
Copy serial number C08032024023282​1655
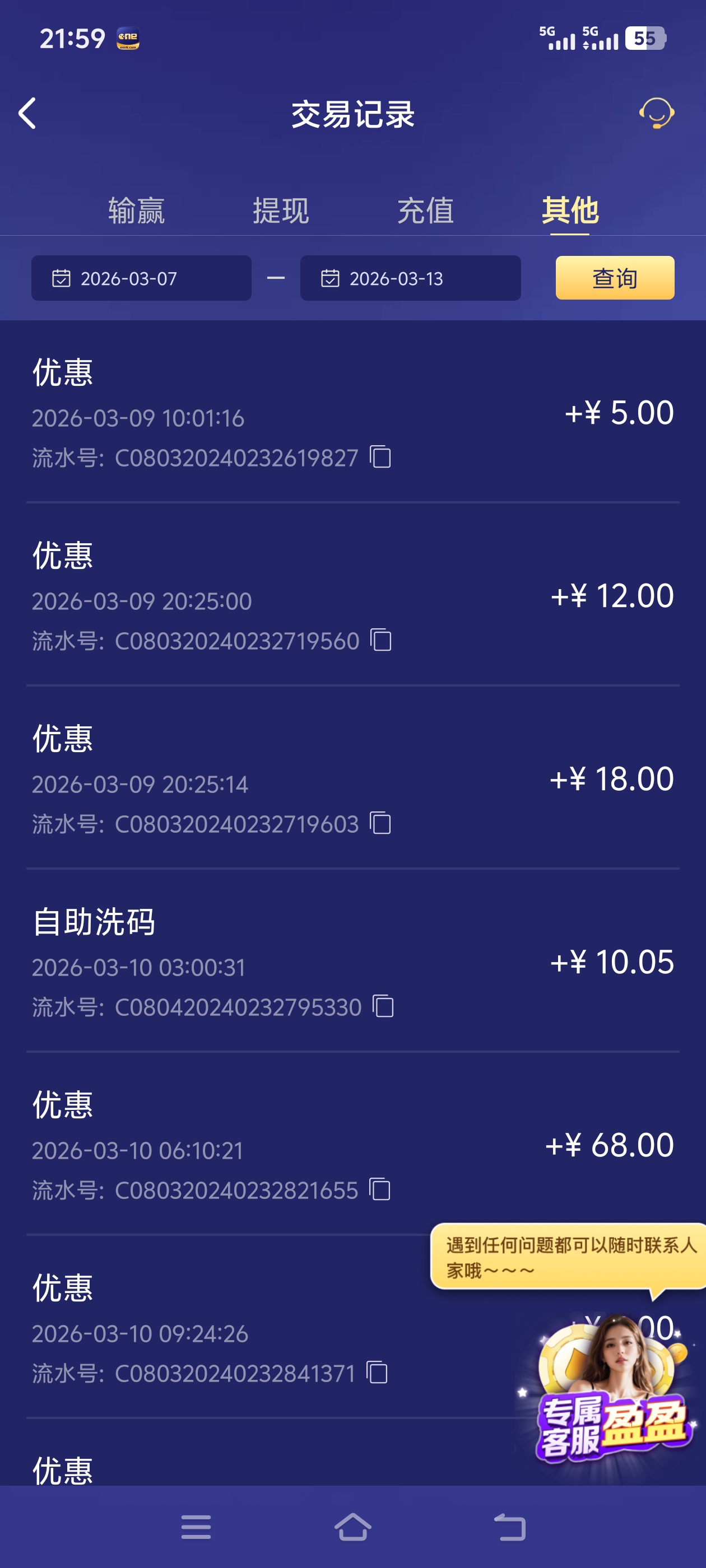[380, 1190]
